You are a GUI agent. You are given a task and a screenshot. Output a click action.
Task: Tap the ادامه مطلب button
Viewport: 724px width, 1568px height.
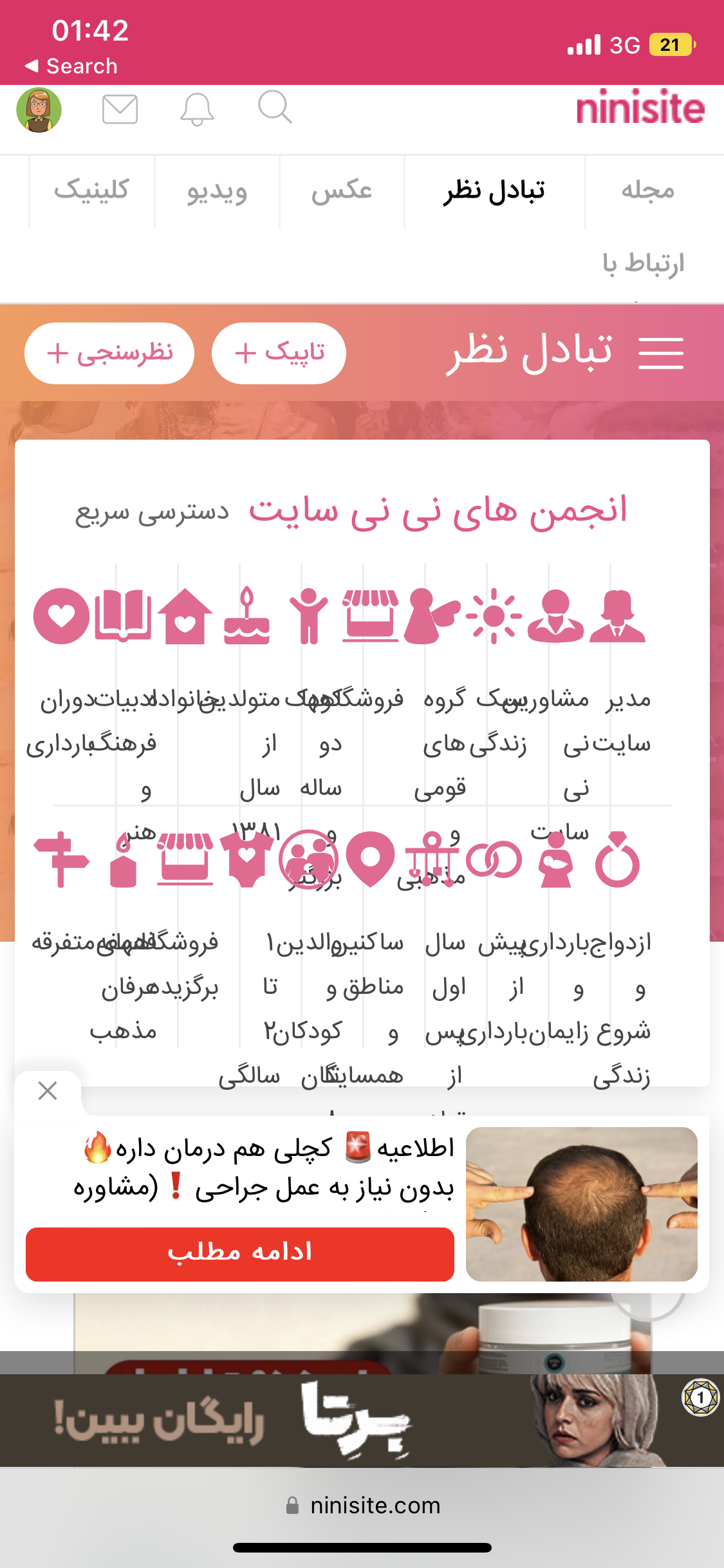pyautogui.click(x=239, y=1254)
